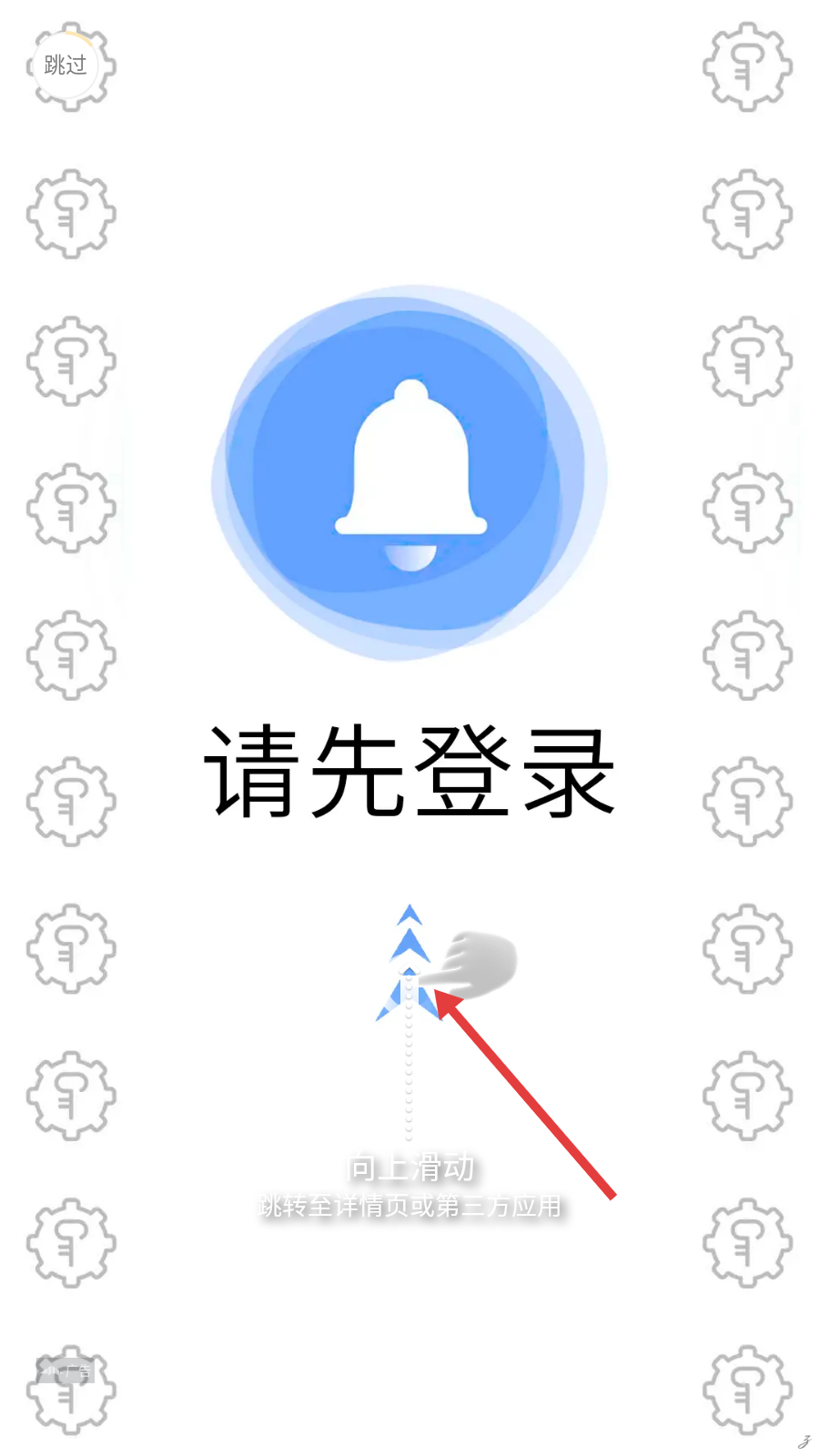Viewport: 819px width, 1456px height.
Task: Skip the splash ad via 跳过
Action: click(x=65, y=65)
